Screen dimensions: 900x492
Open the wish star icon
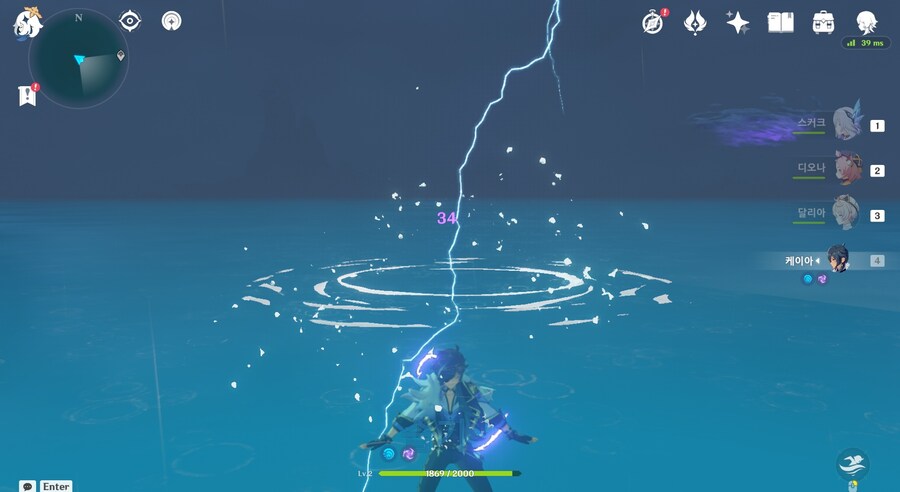pyautogui.click(x=738, y=22)
